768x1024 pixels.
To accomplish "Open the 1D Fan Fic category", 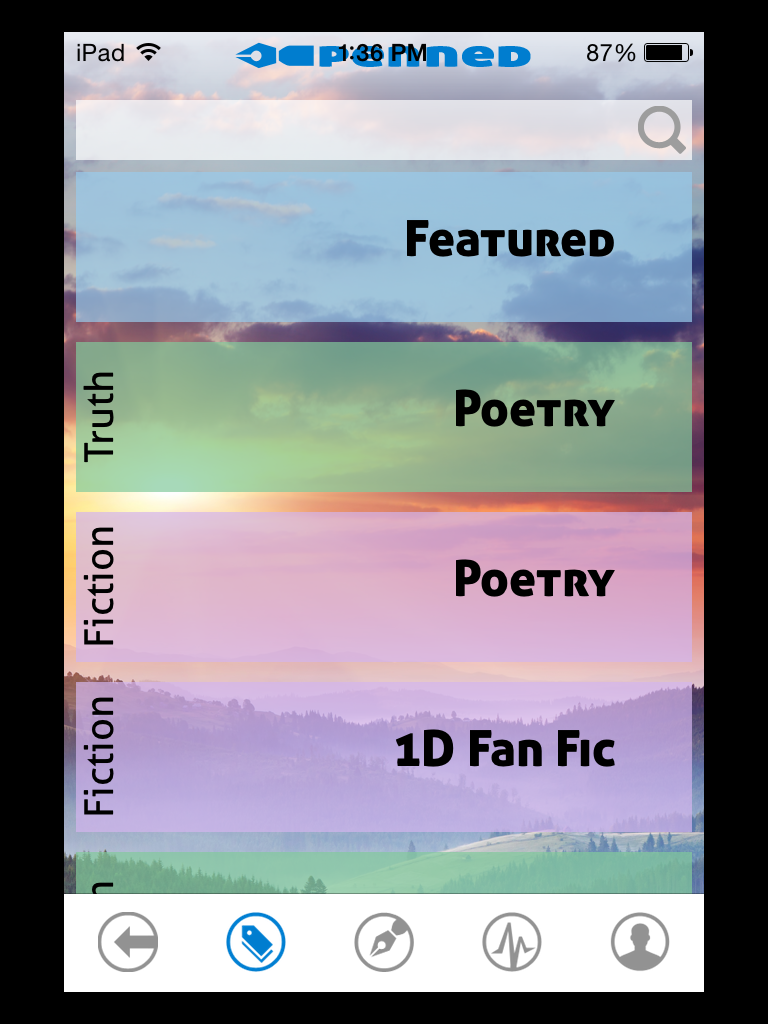I will pyautogui.click(x=384, y=756).
